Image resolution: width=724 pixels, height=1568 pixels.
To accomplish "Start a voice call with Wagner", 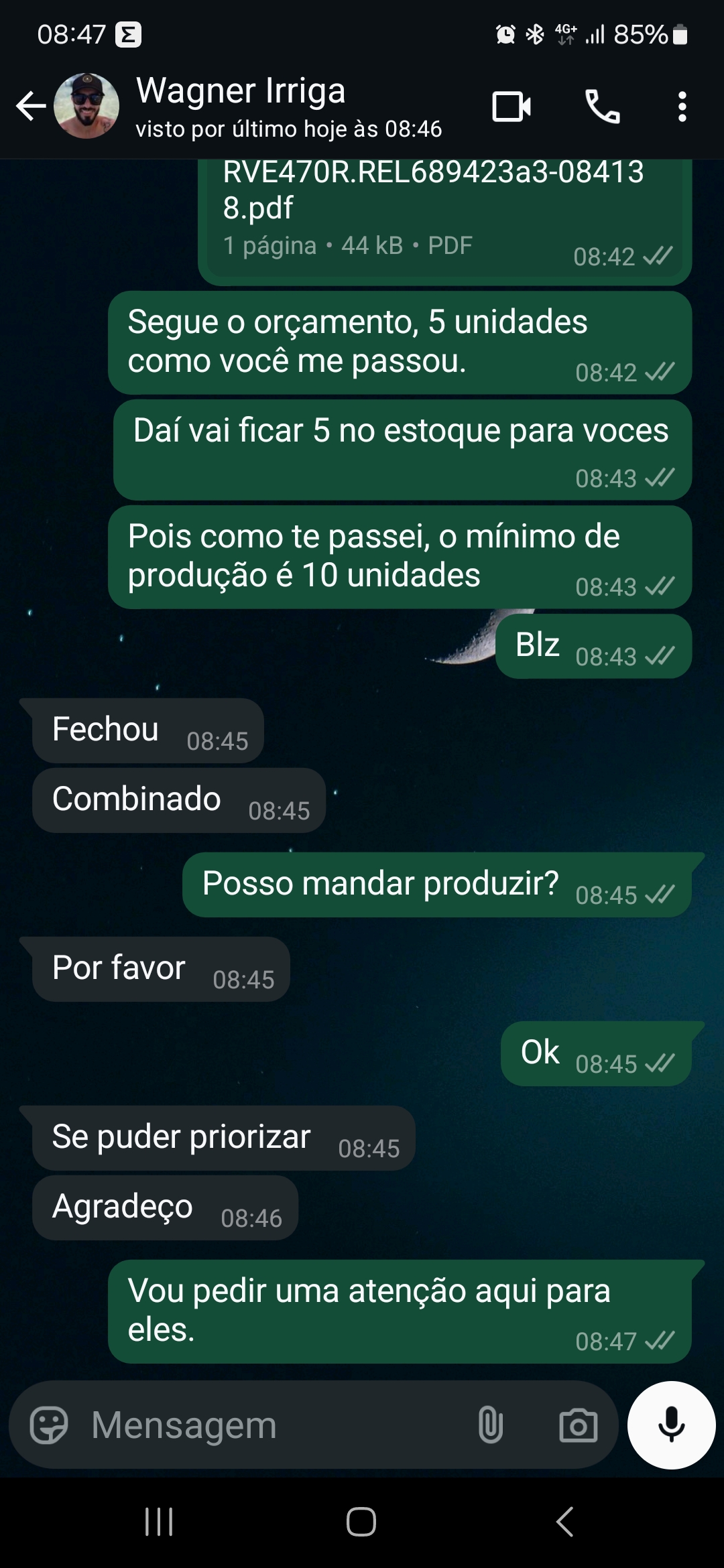I will pos(602,106).
